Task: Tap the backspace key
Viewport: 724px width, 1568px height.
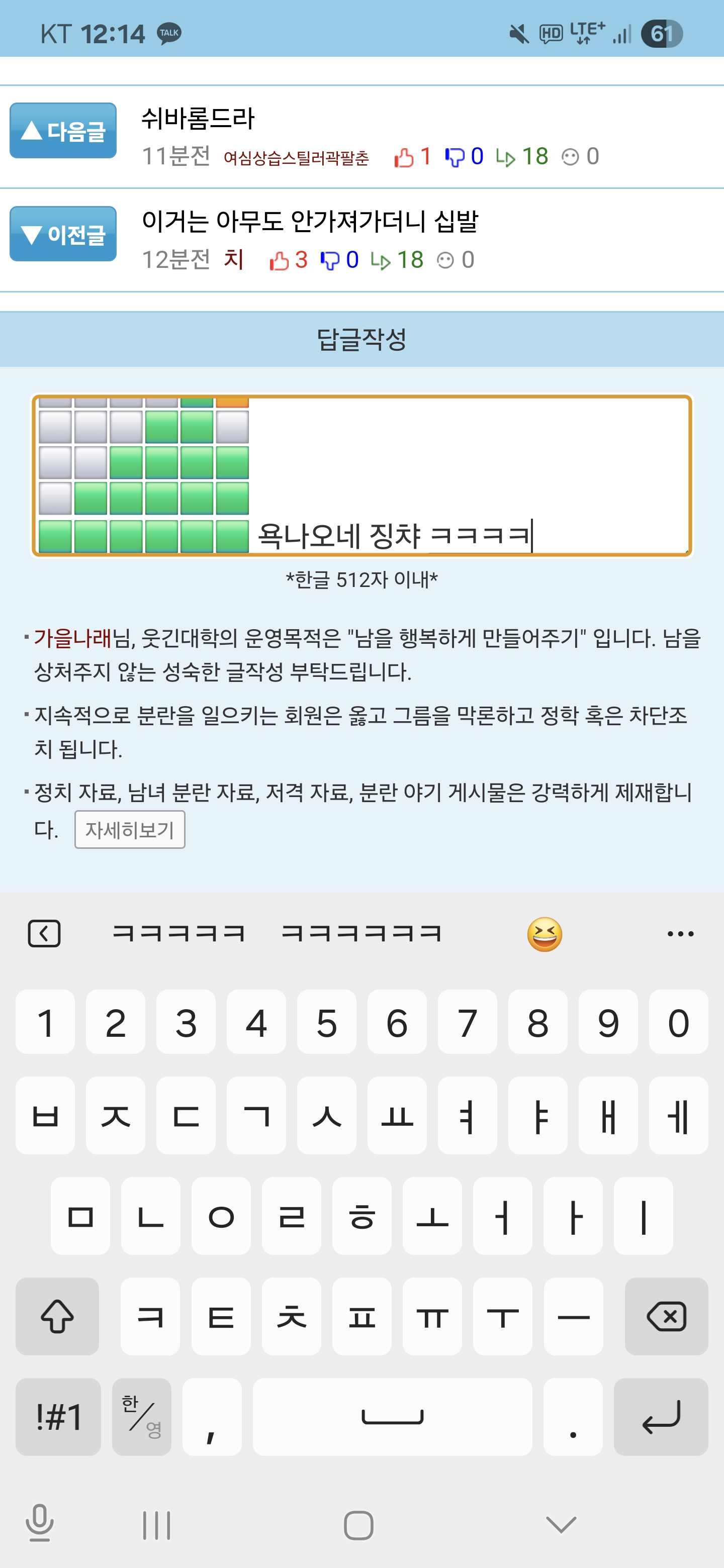Action: coord(666,1316)
